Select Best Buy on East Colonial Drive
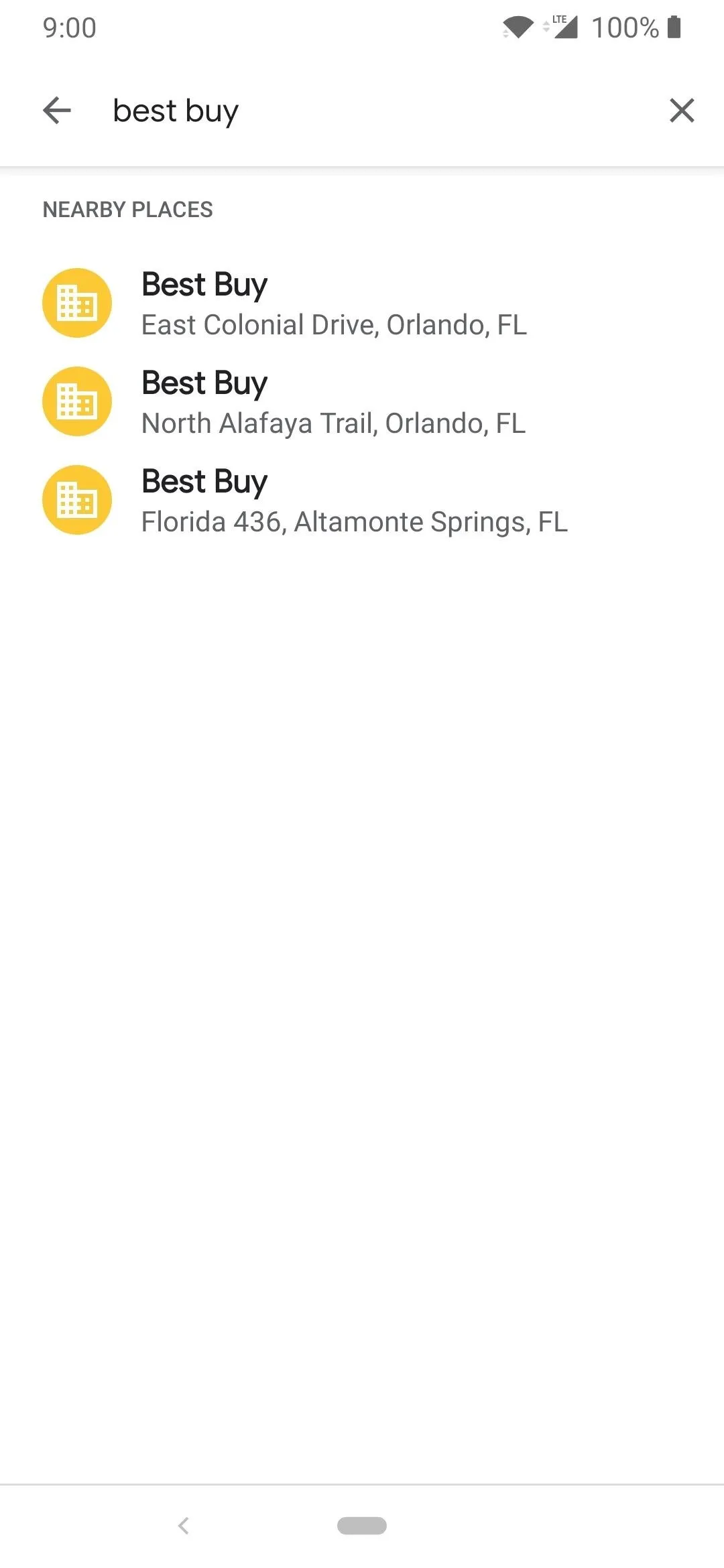The width and height of the screenshot is (724, 1568). coord(362,303)
